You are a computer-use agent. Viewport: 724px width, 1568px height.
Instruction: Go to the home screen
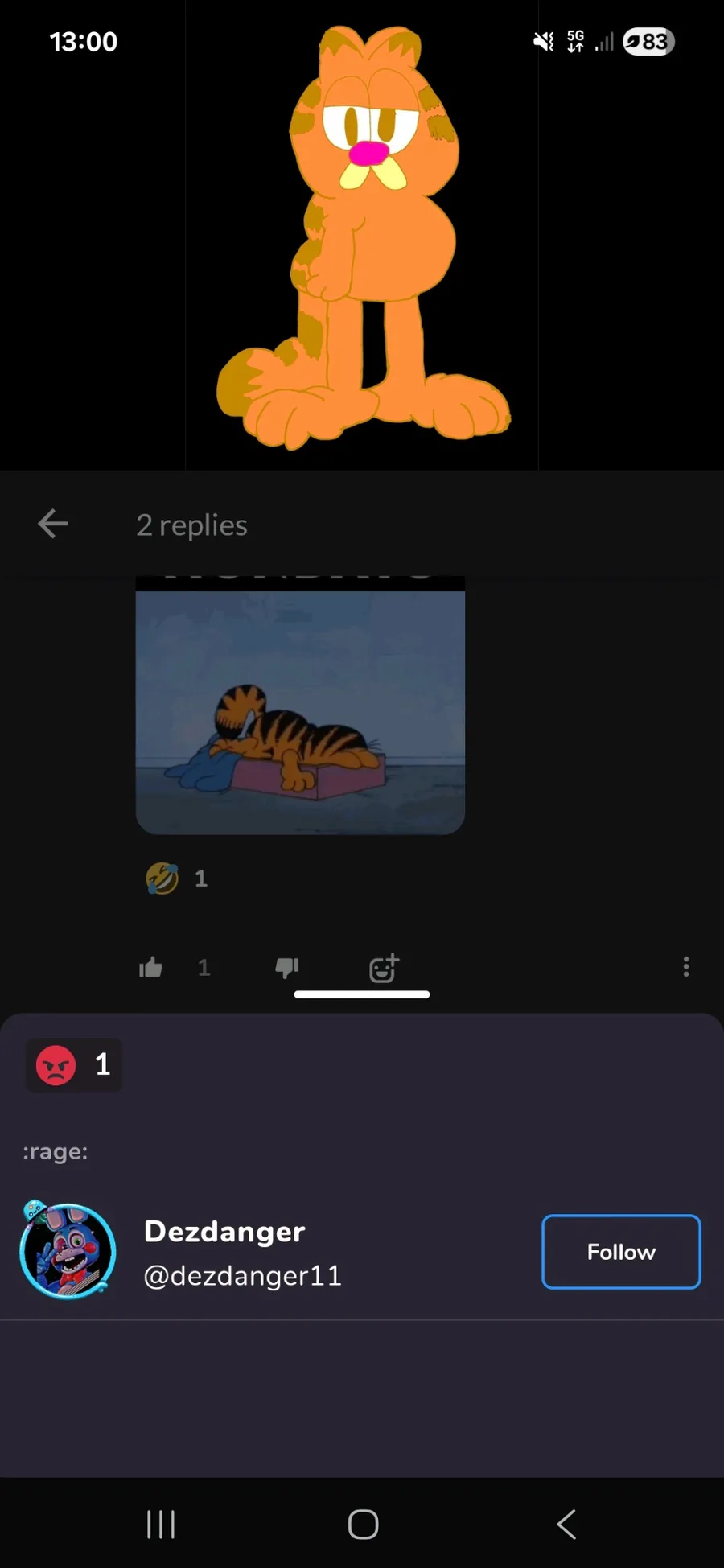(363, 1524)
